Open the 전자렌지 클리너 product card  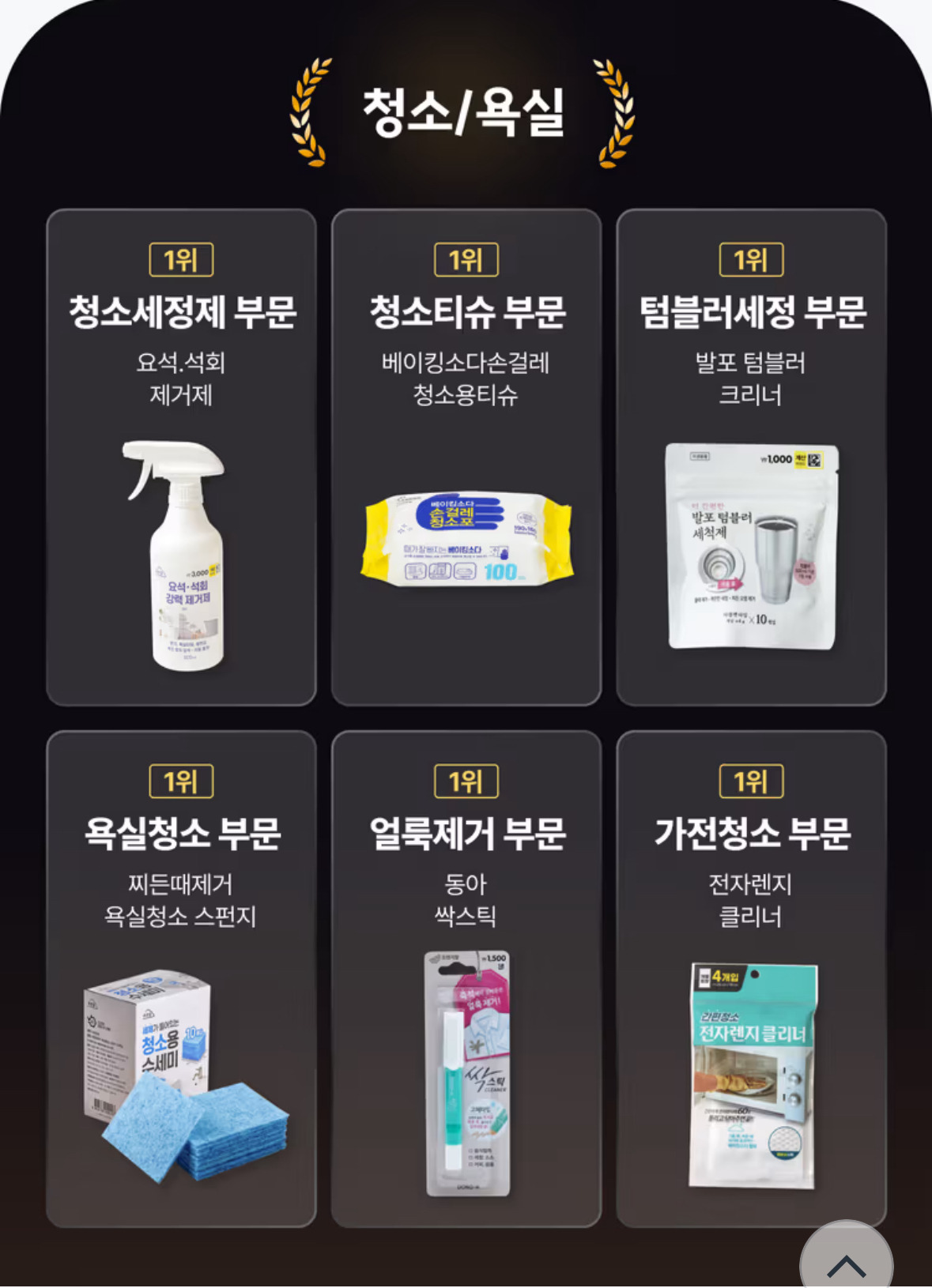tap(751, 980)
